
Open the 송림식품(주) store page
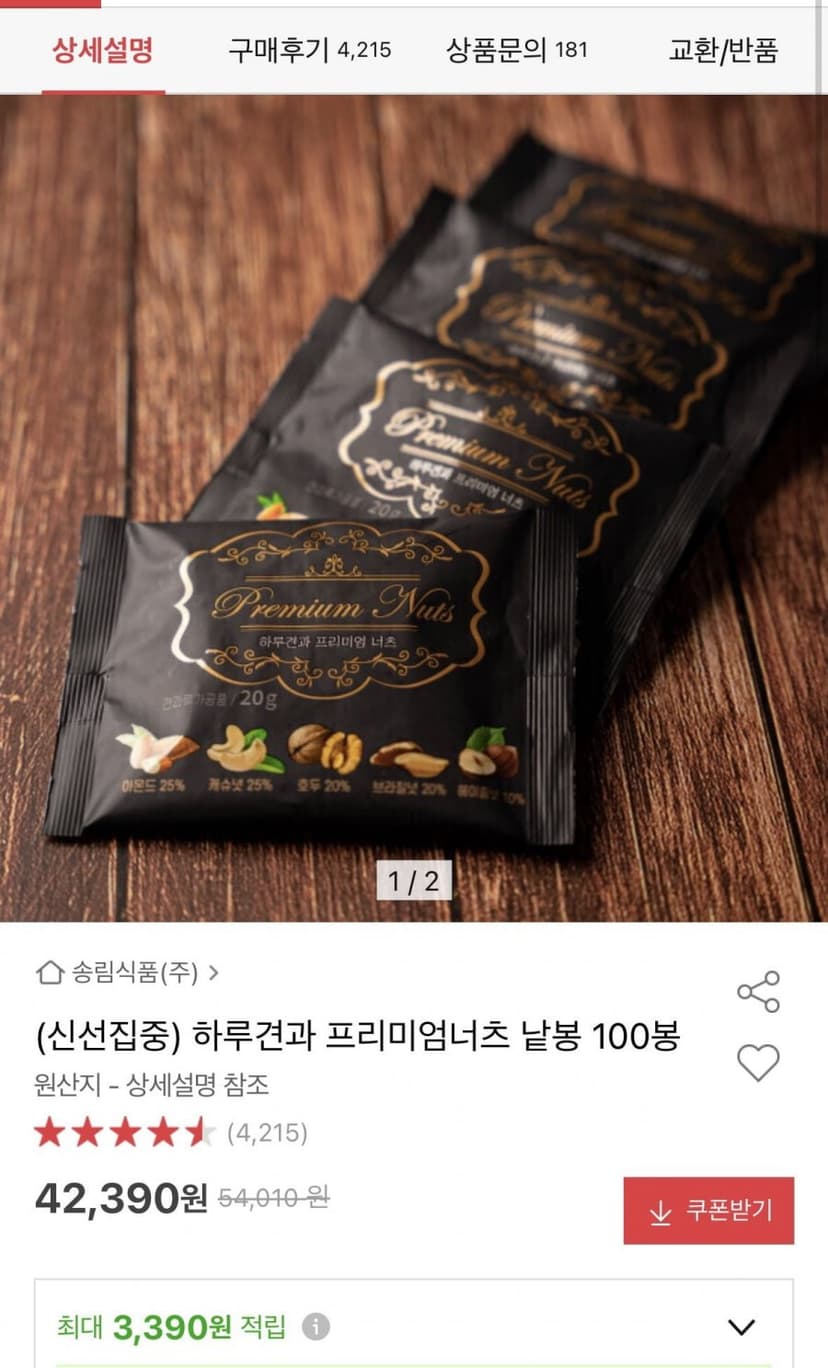pos(127,972)
